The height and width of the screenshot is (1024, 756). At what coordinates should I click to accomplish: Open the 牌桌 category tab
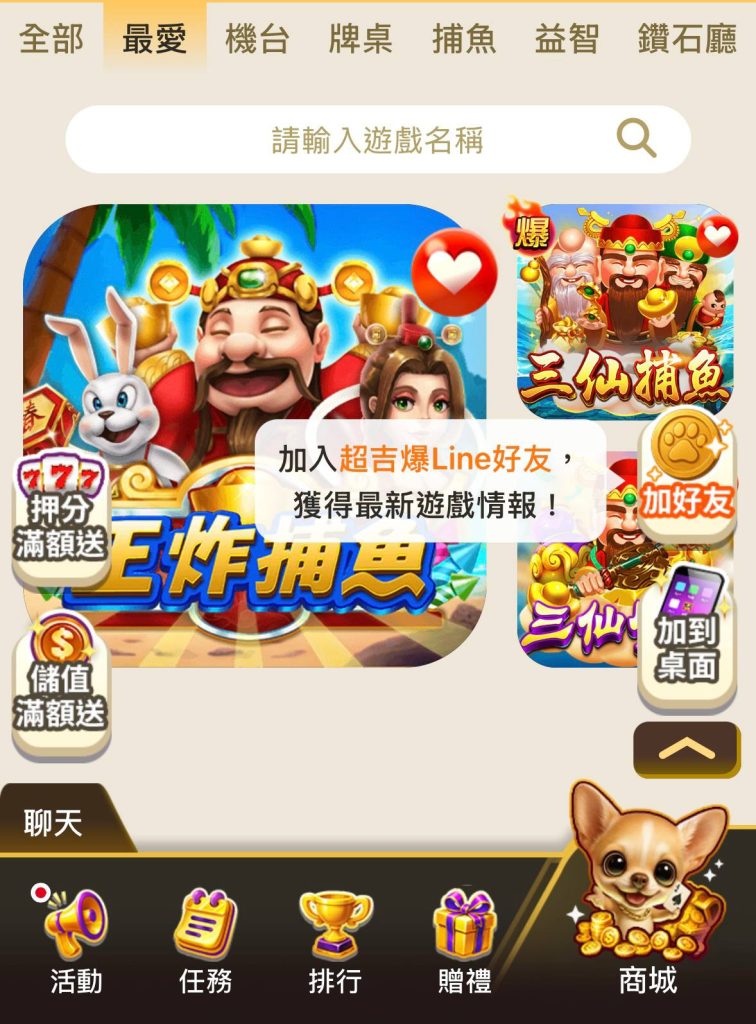(x=360, y=39)
